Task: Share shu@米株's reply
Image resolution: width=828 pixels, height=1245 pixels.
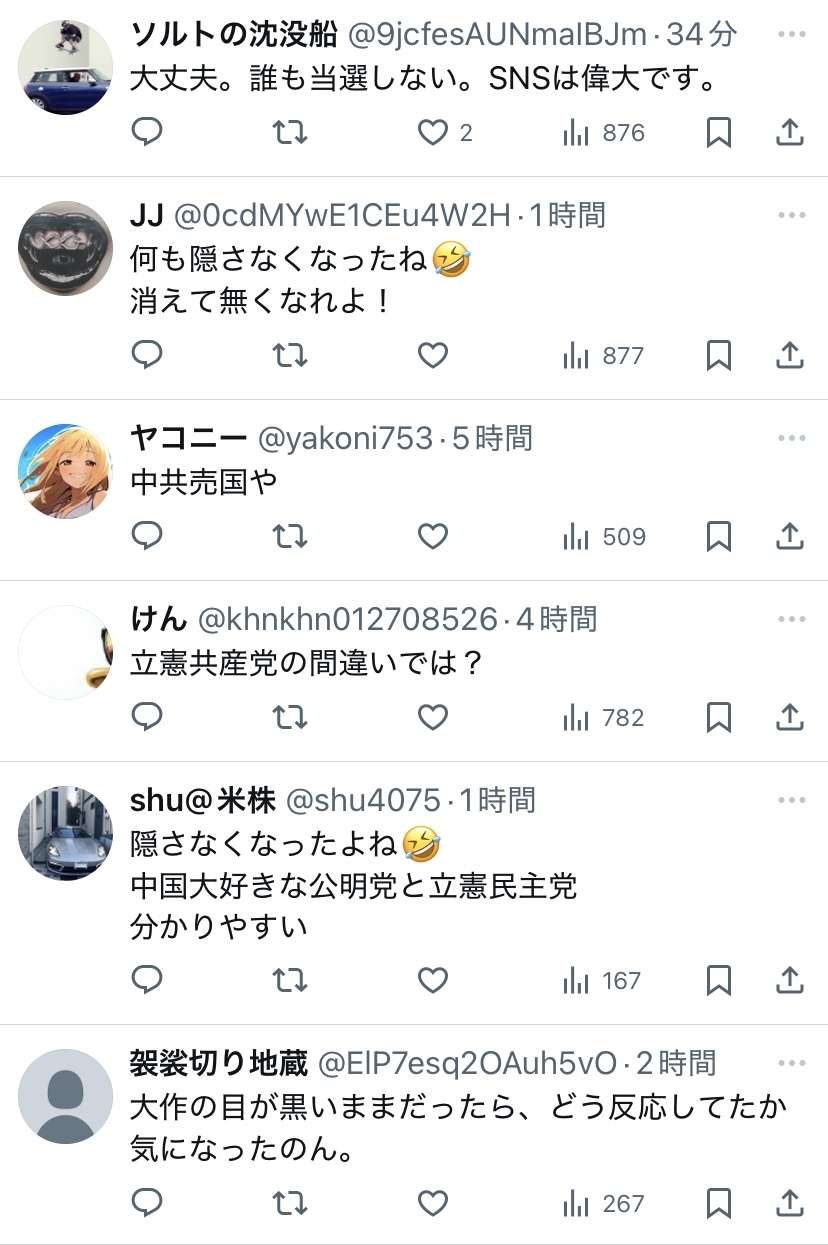Action: pyautogui.click(x=790, y=981)
